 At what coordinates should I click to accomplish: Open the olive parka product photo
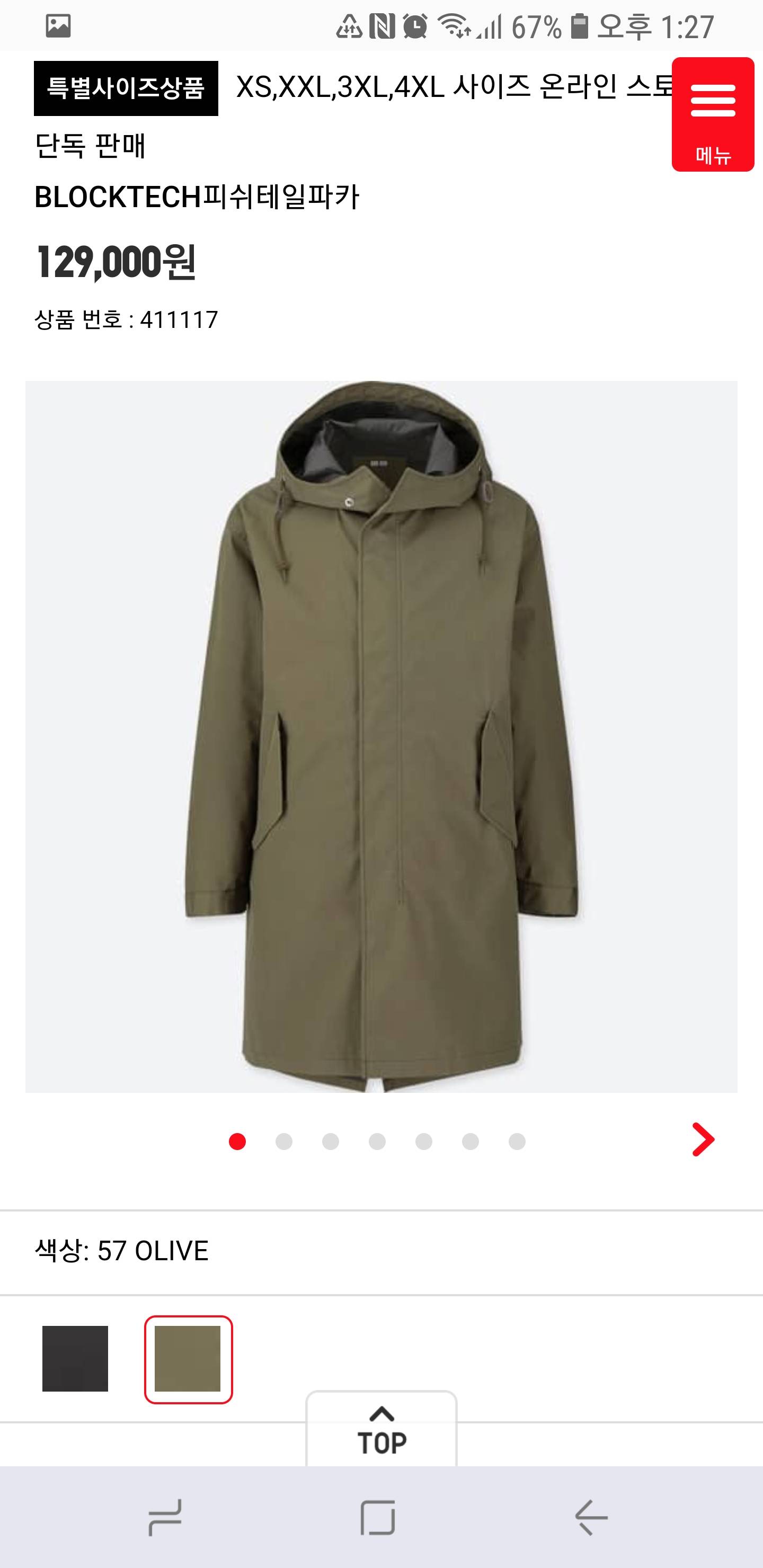click(x=381, y=736)
